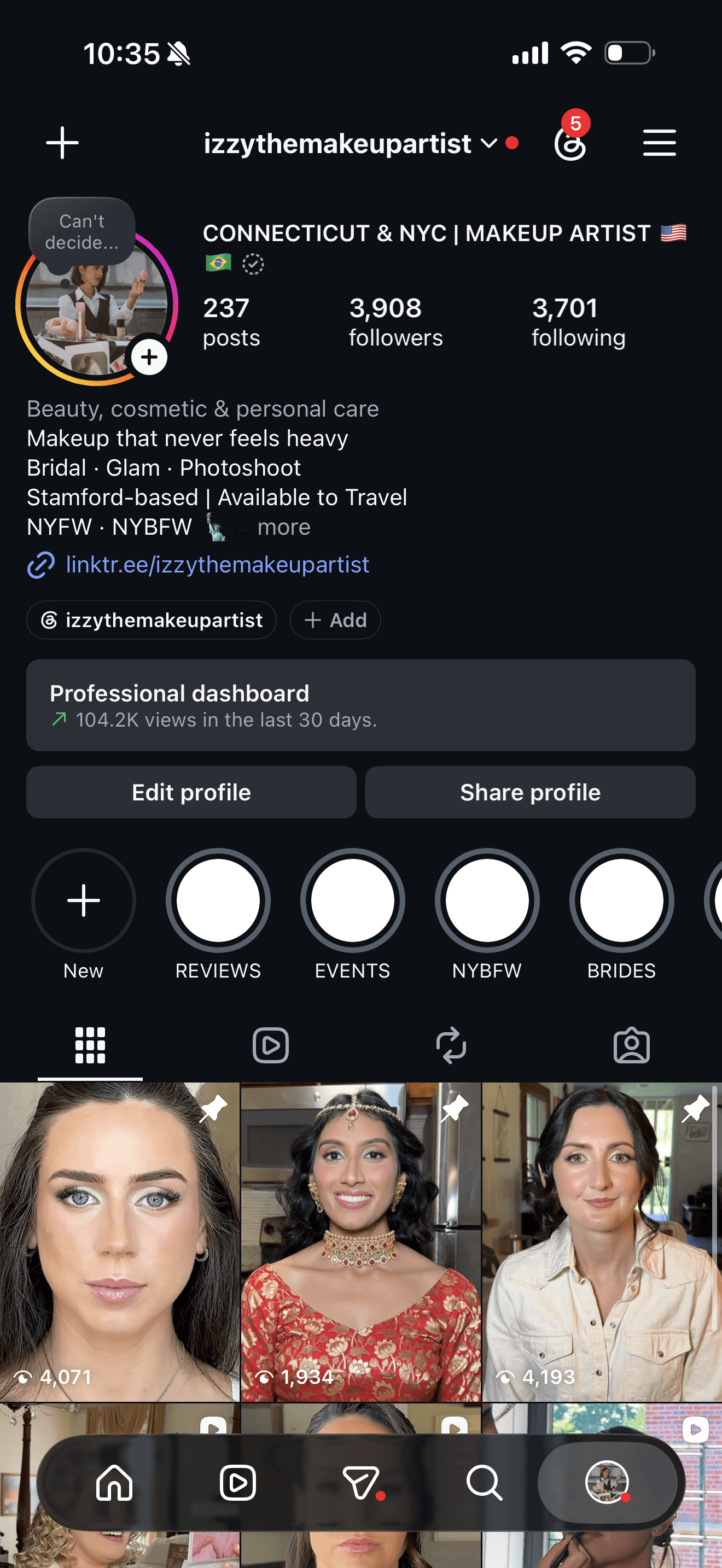
Task: Create a New highlight
Action: click(x=83, y=900)
